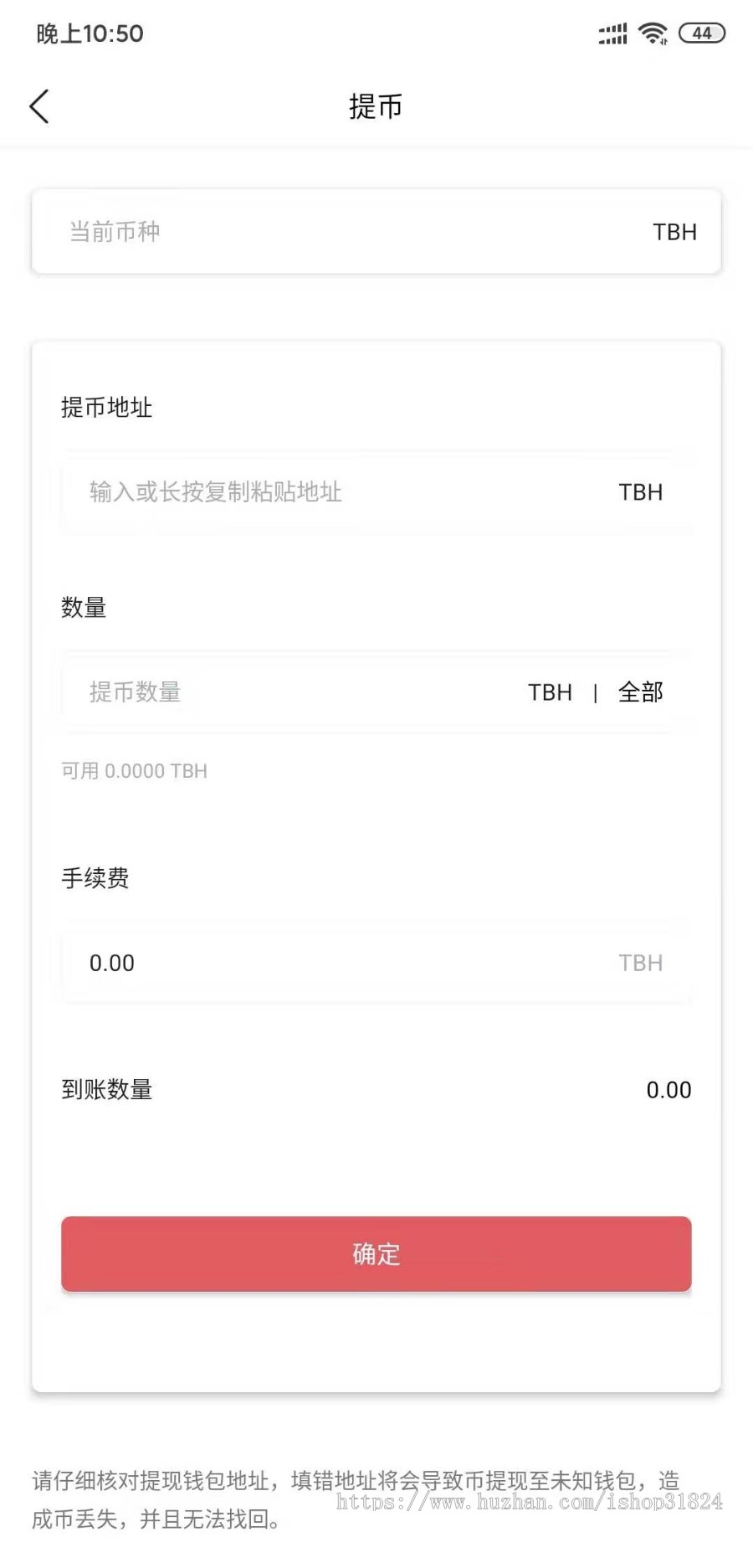Tap the back arrow to exit withdrawal

pos(39,106)
